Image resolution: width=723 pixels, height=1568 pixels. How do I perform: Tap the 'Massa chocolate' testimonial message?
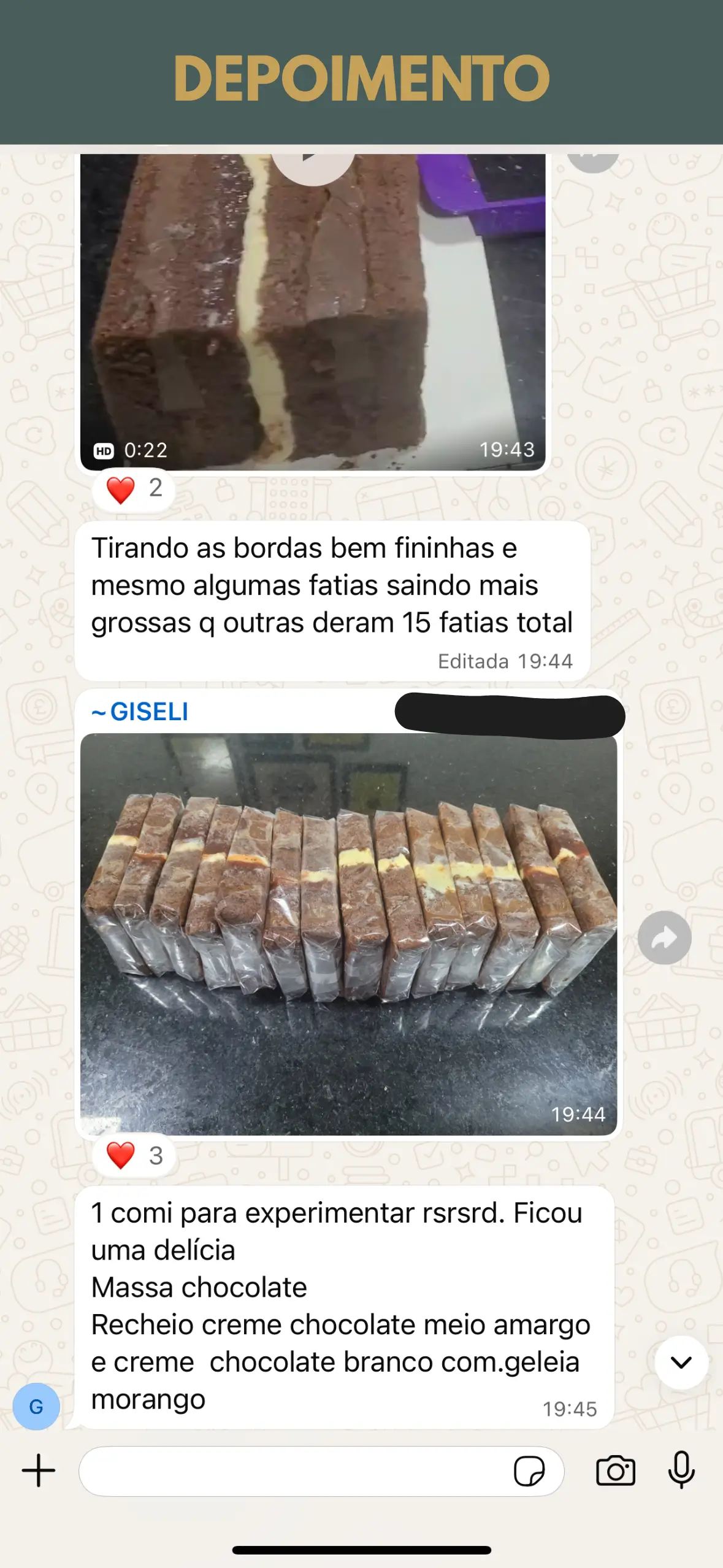199,1286
